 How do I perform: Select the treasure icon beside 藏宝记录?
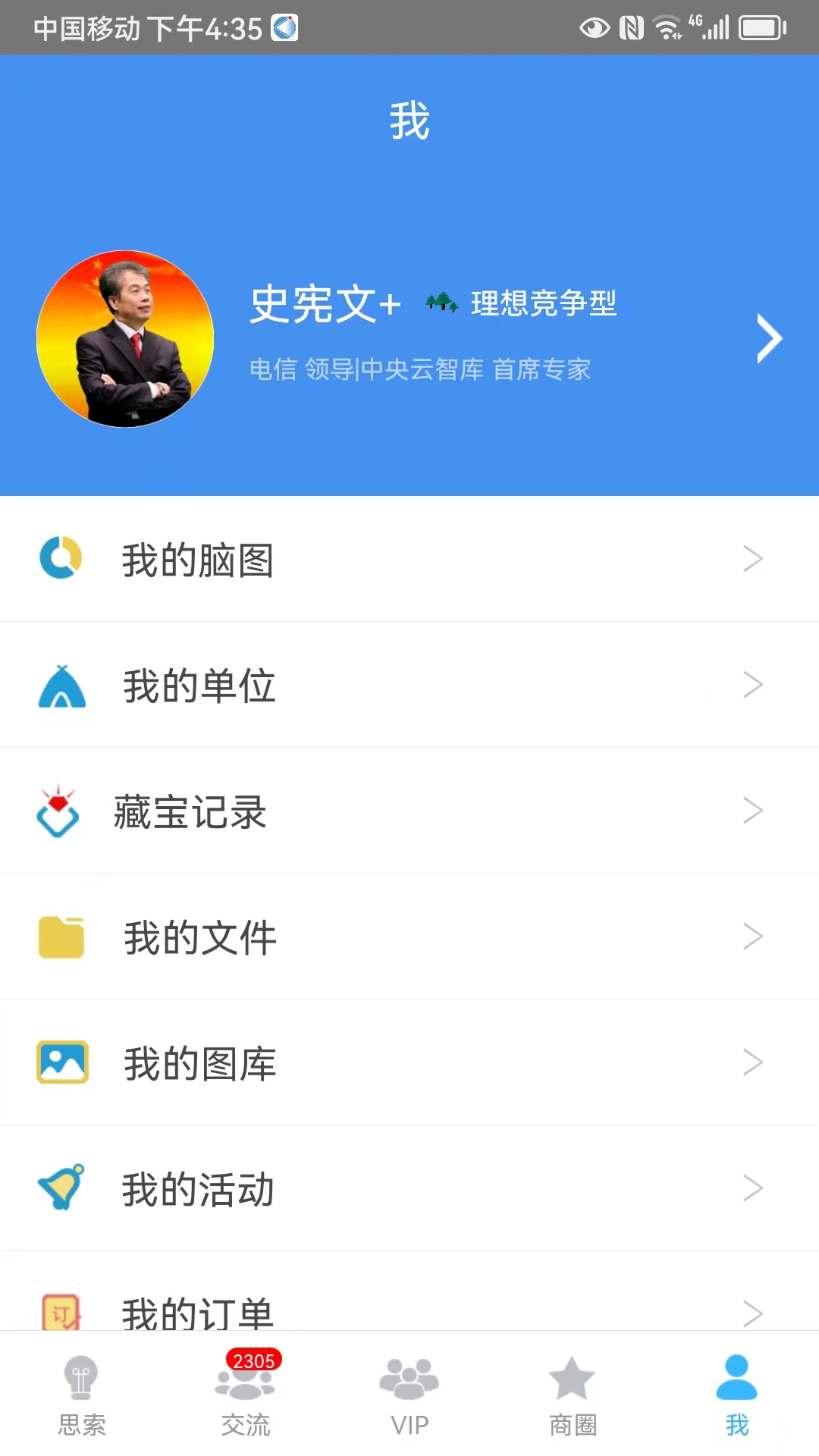(x=61, y=810)
